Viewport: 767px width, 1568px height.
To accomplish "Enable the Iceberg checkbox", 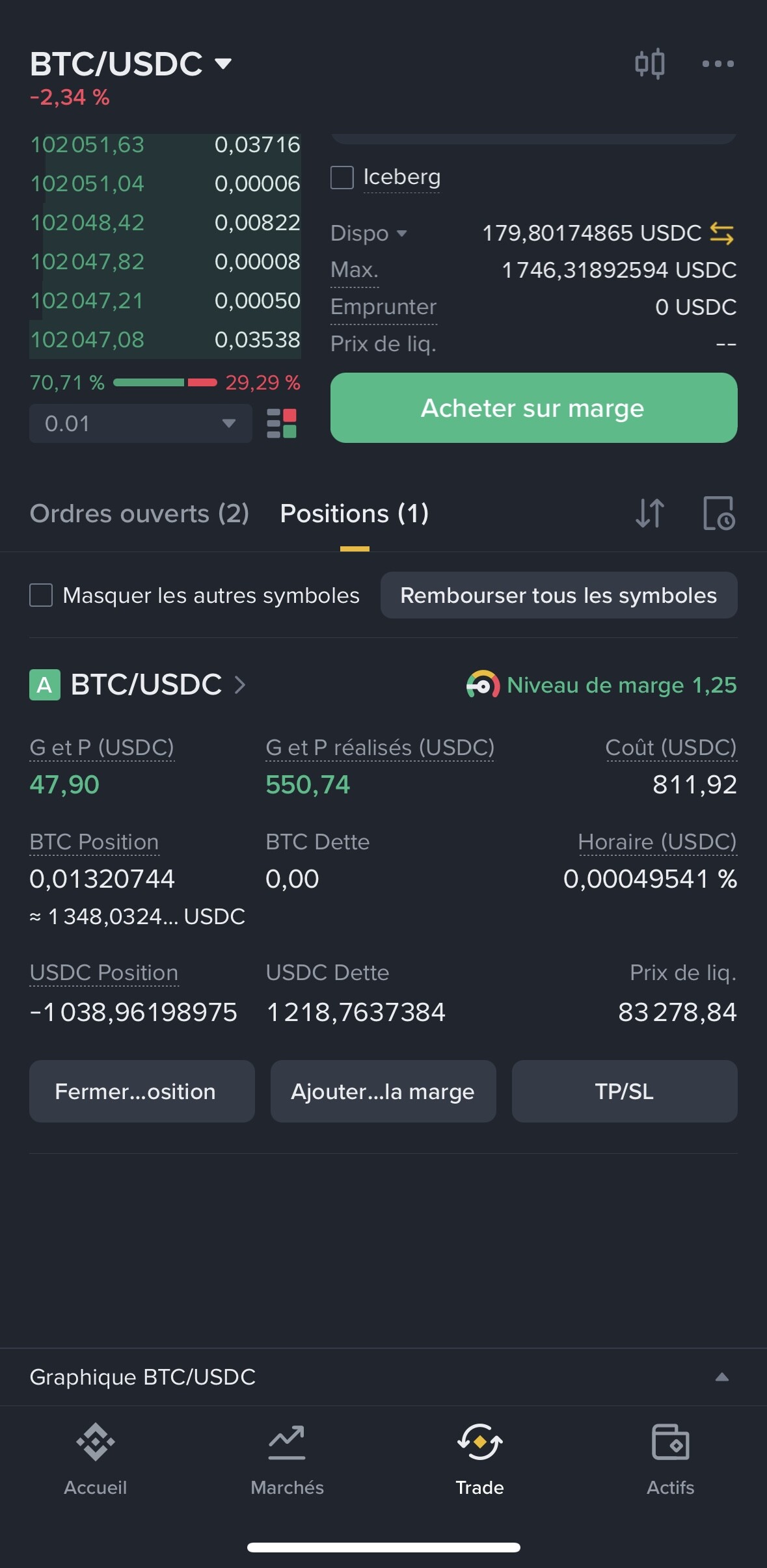I will coord(342,178).
